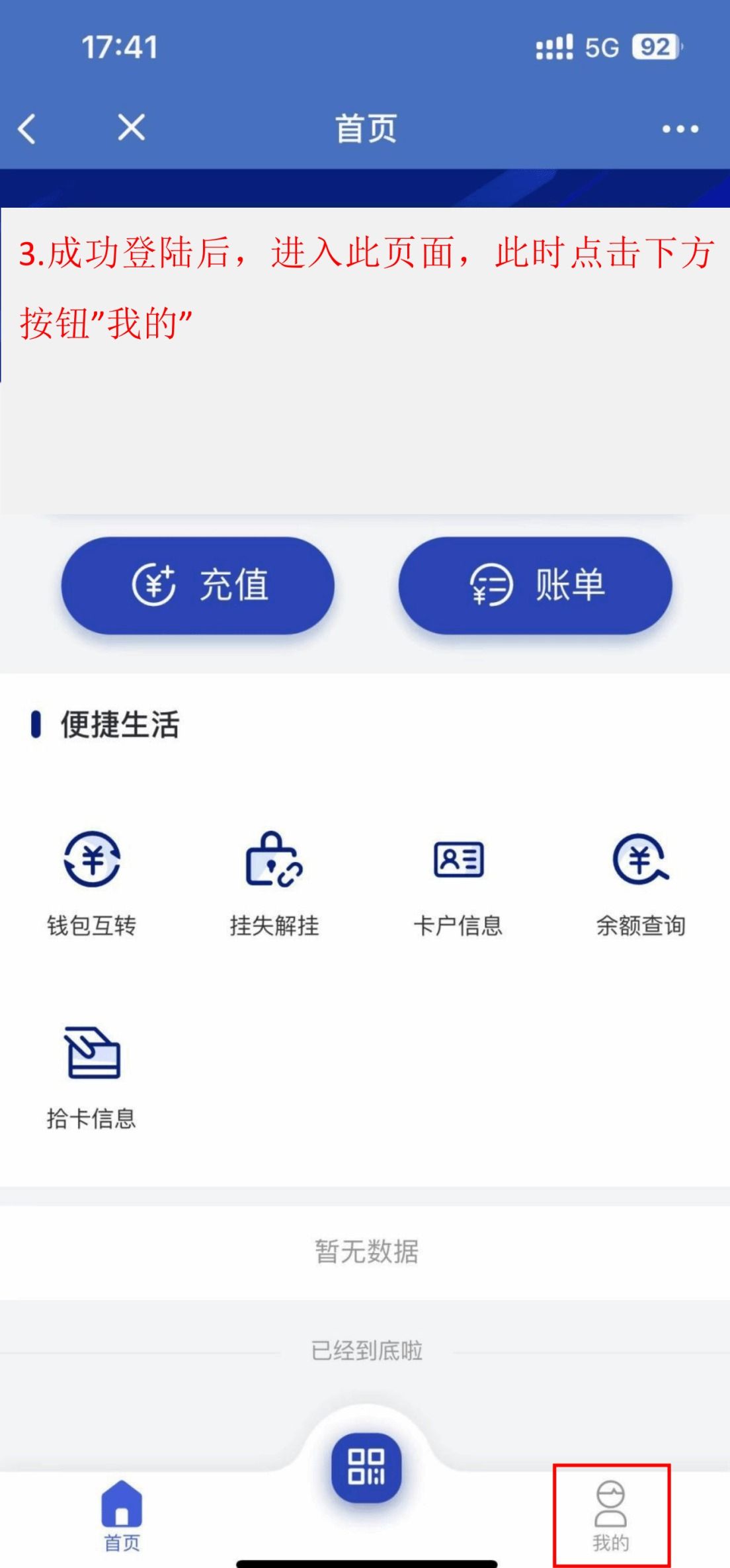This screenshot has width=730, height=1568.
Task: Tap the 充值 recharge button
Action: 198,586
